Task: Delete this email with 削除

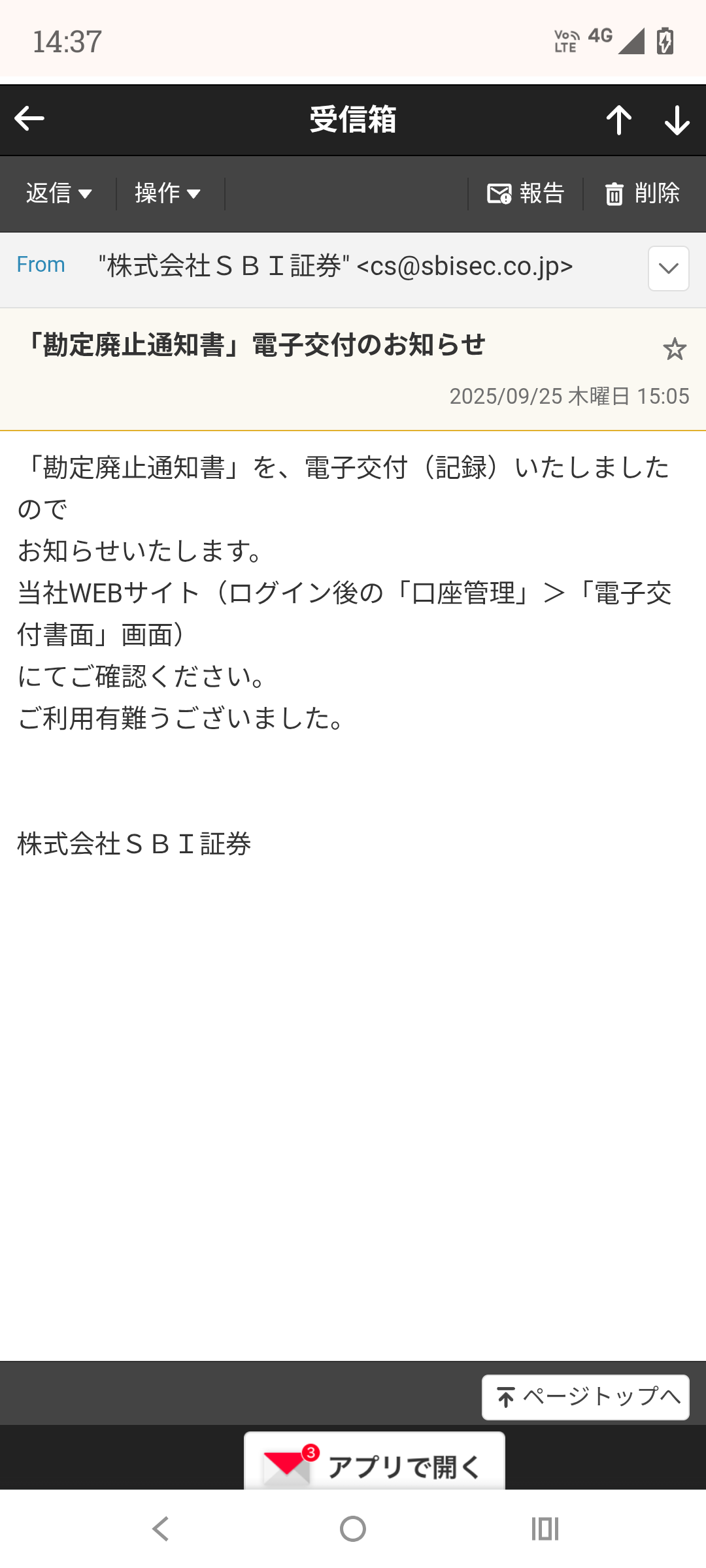Action: click(x=642, y=193)
